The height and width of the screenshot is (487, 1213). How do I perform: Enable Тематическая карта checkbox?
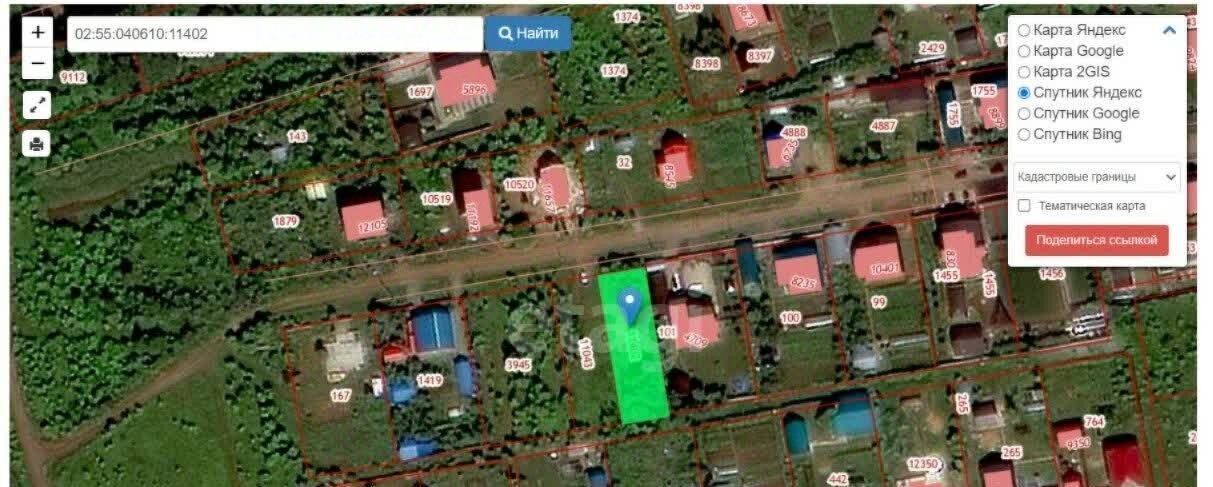point(1024,206)
